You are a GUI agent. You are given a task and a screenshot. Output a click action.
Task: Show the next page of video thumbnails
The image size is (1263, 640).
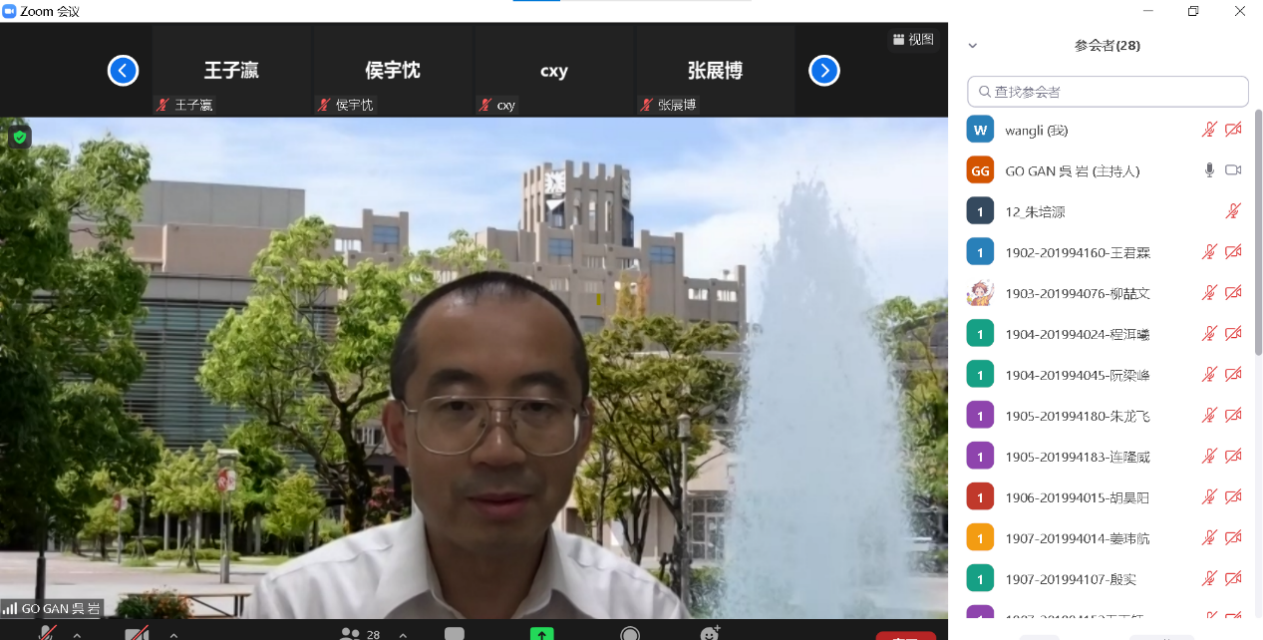pyautogui.click(x=824, y=71)
